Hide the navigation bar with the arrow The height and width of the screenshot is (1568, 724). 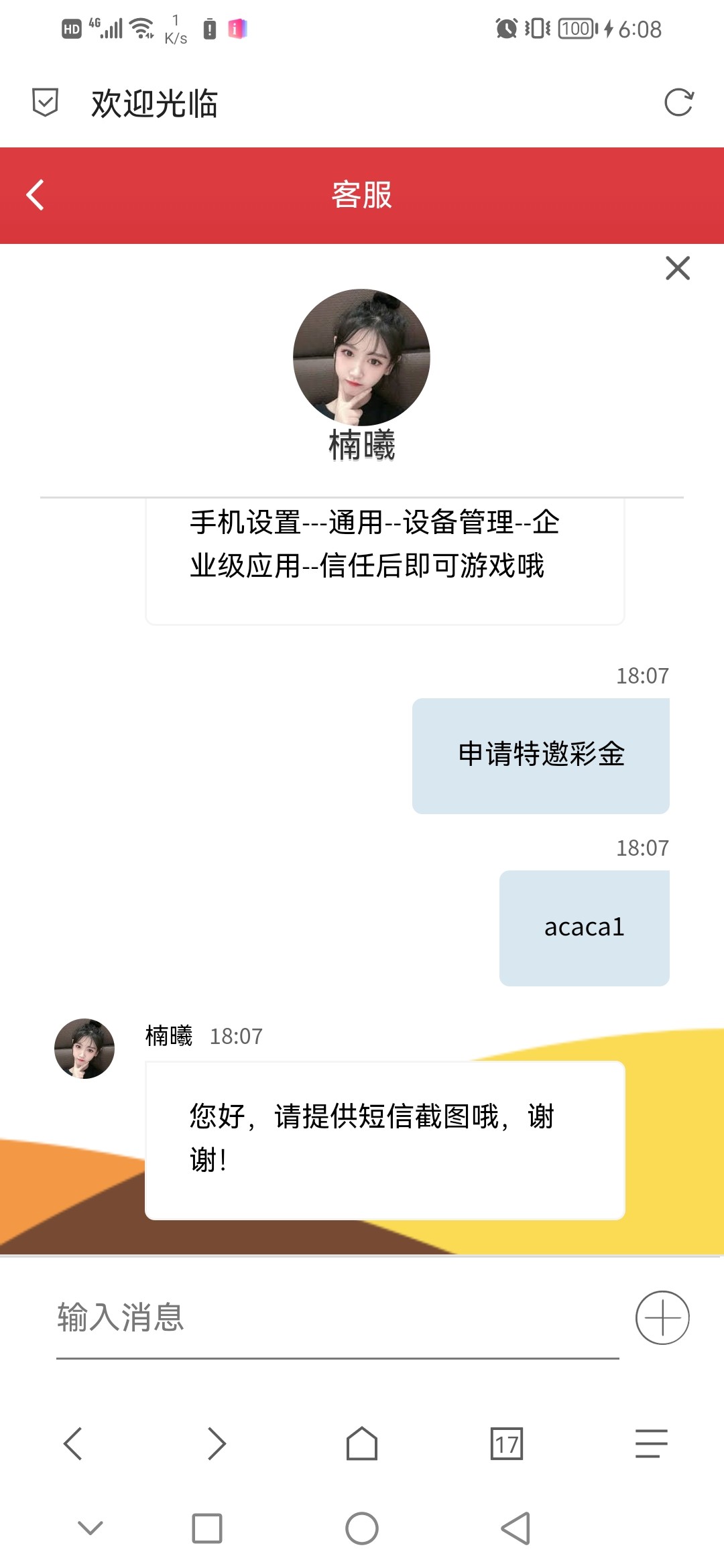(x=90, y=1528)
